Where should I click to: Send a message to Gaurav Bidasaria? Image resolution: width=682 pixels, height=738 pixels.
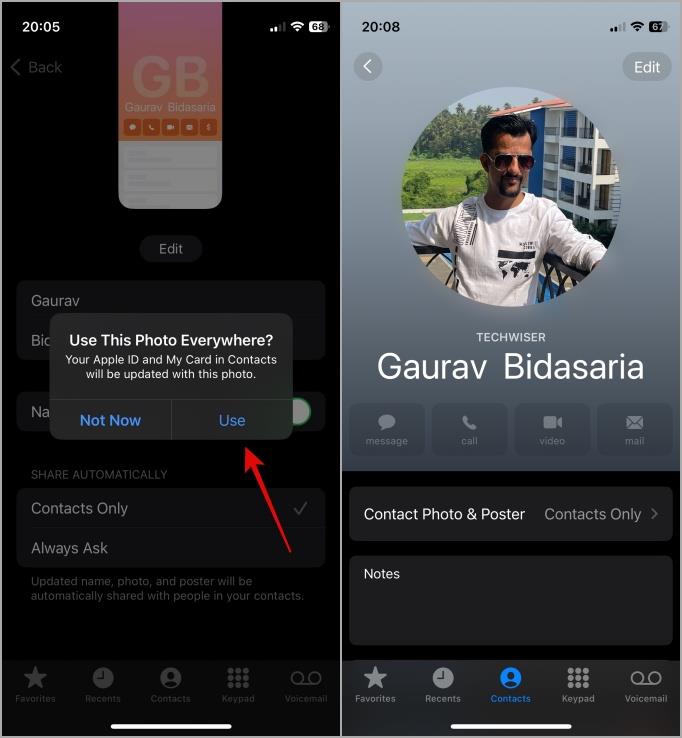(x=387, y=429)
